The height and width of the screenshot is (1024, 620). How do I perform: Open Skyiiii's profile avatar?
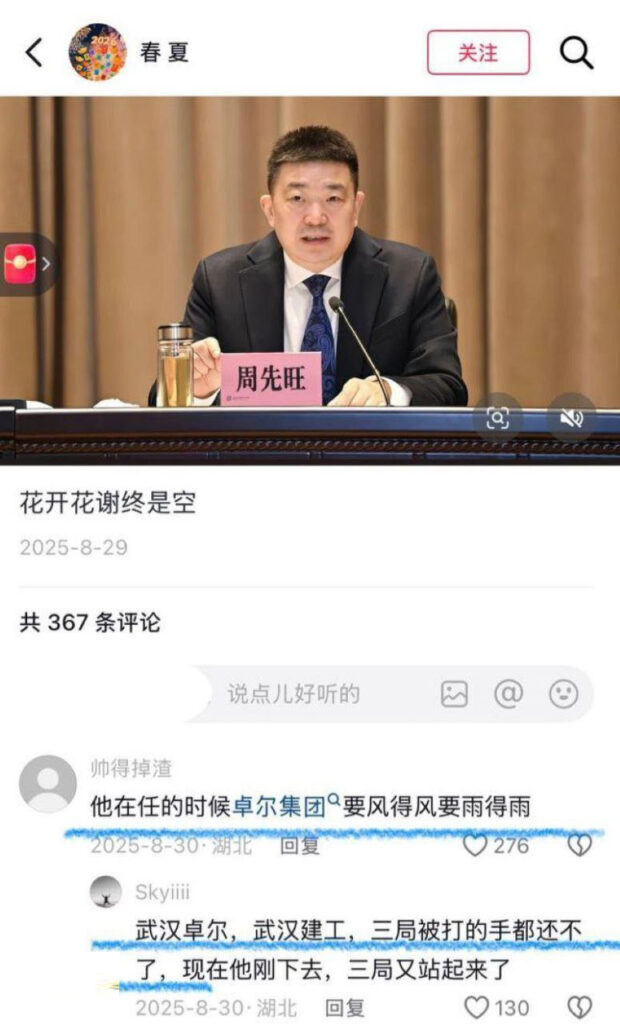click(x=105, y=892)
